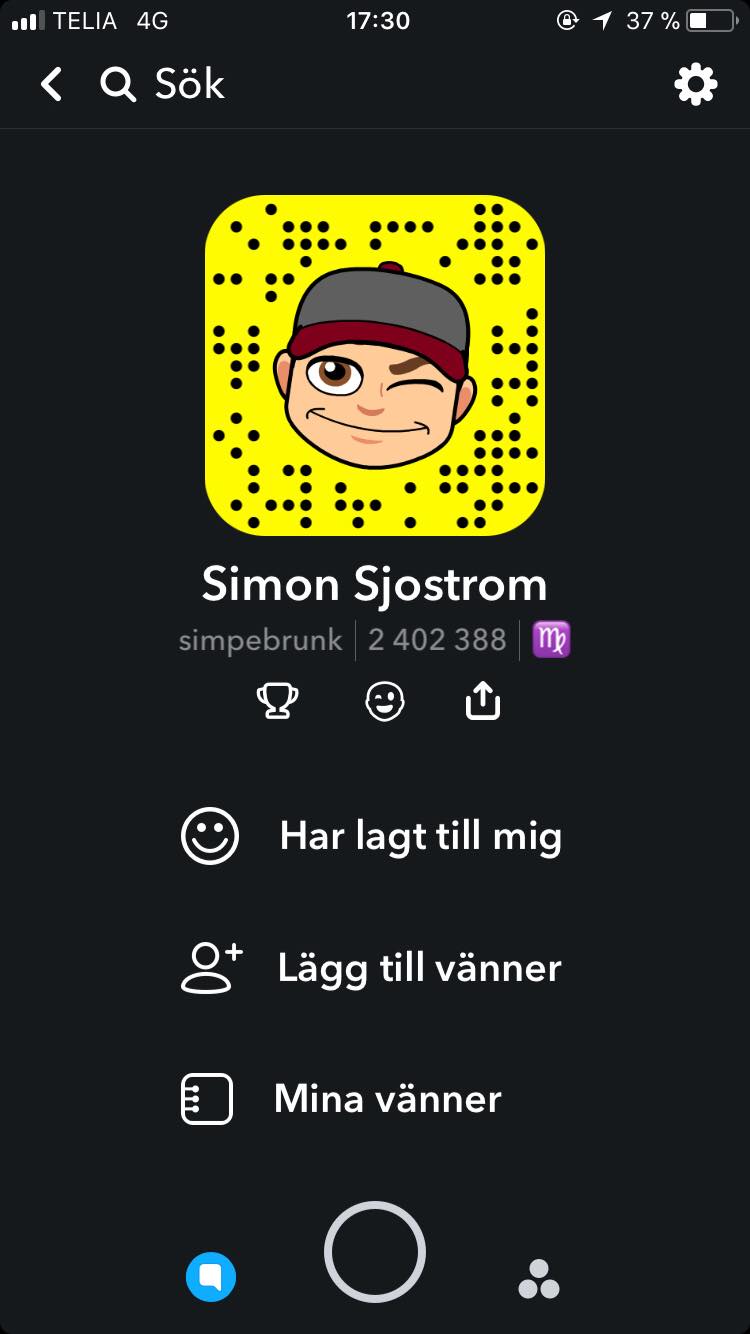Open stories via three-dots icon
Image resolution: width=750 pixels, height=1334 pixels.
point(539,1279)
